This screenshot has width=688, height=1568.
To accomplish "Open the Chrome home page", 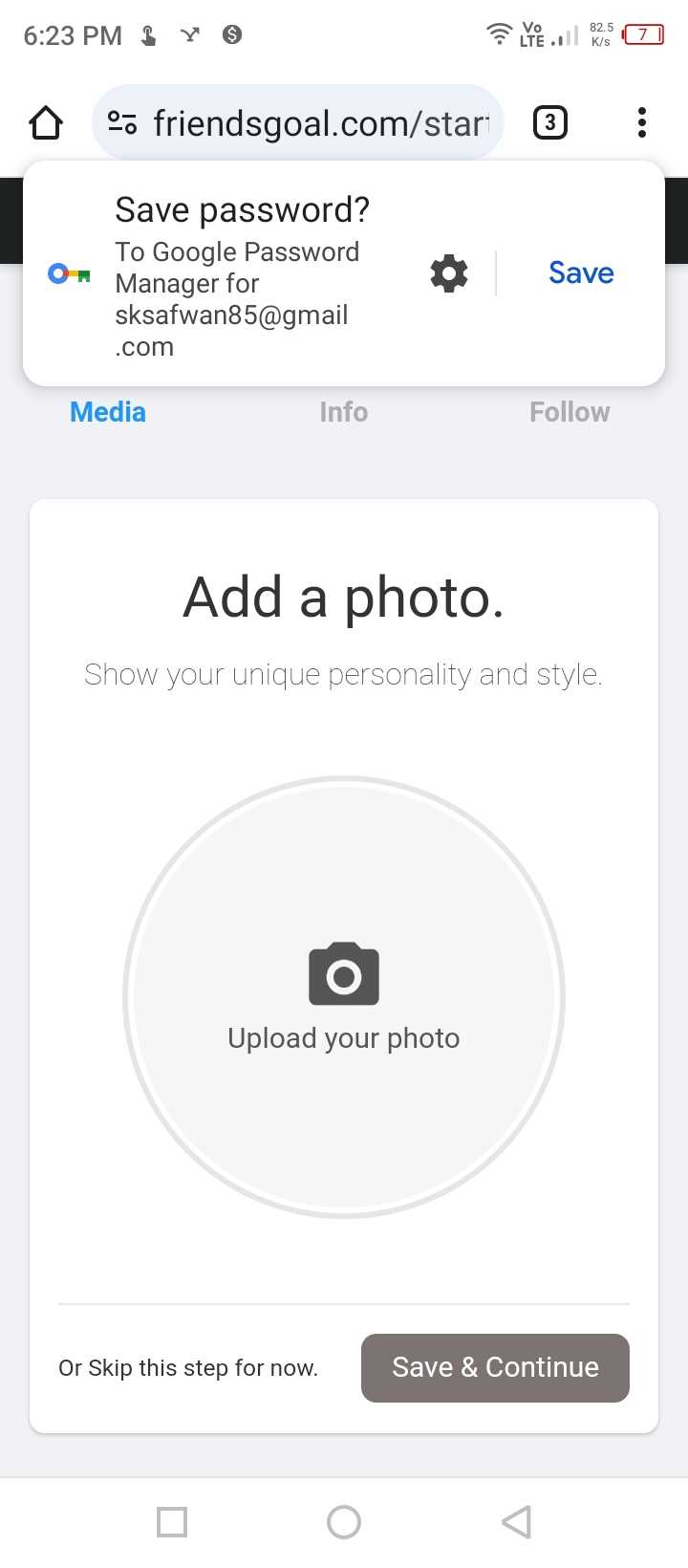I will point(46,122).
